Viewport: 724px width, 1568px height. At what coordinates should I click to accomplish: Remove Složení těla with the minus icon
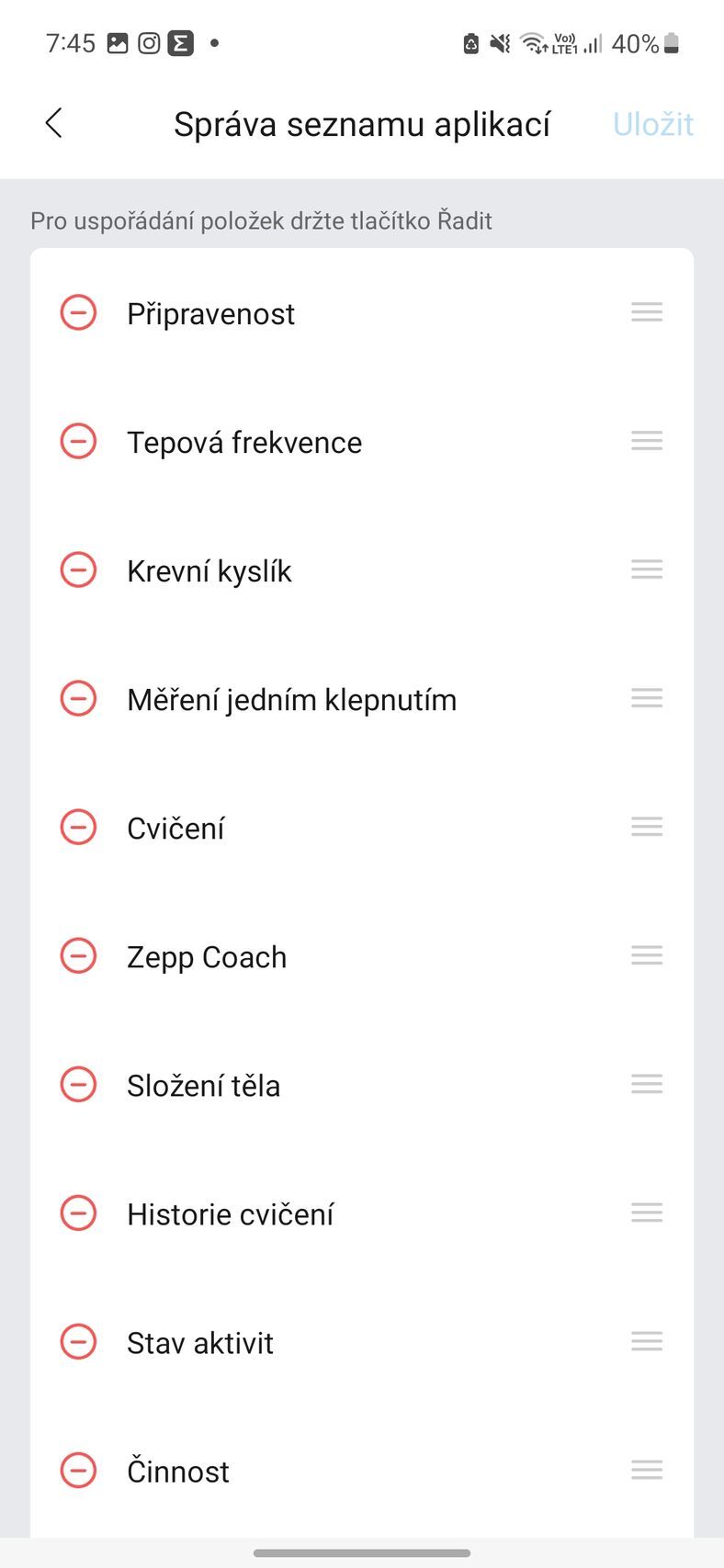click(x=78, y=1084)
